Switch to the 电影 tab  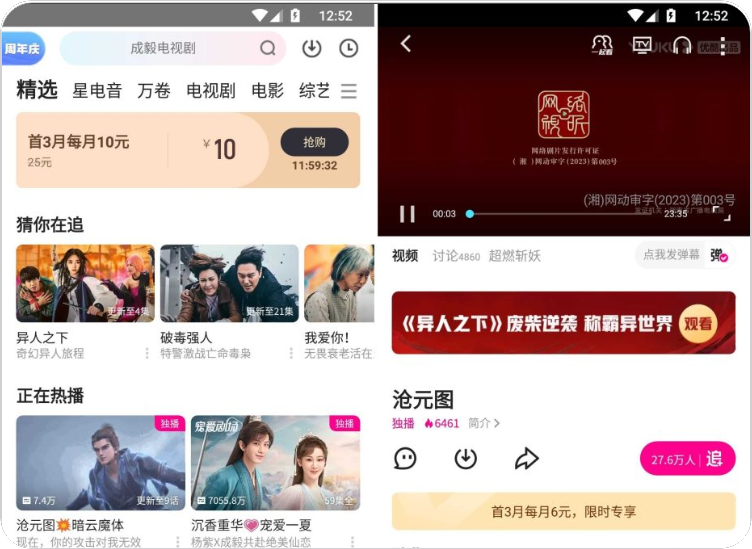[x=267, y=91]
